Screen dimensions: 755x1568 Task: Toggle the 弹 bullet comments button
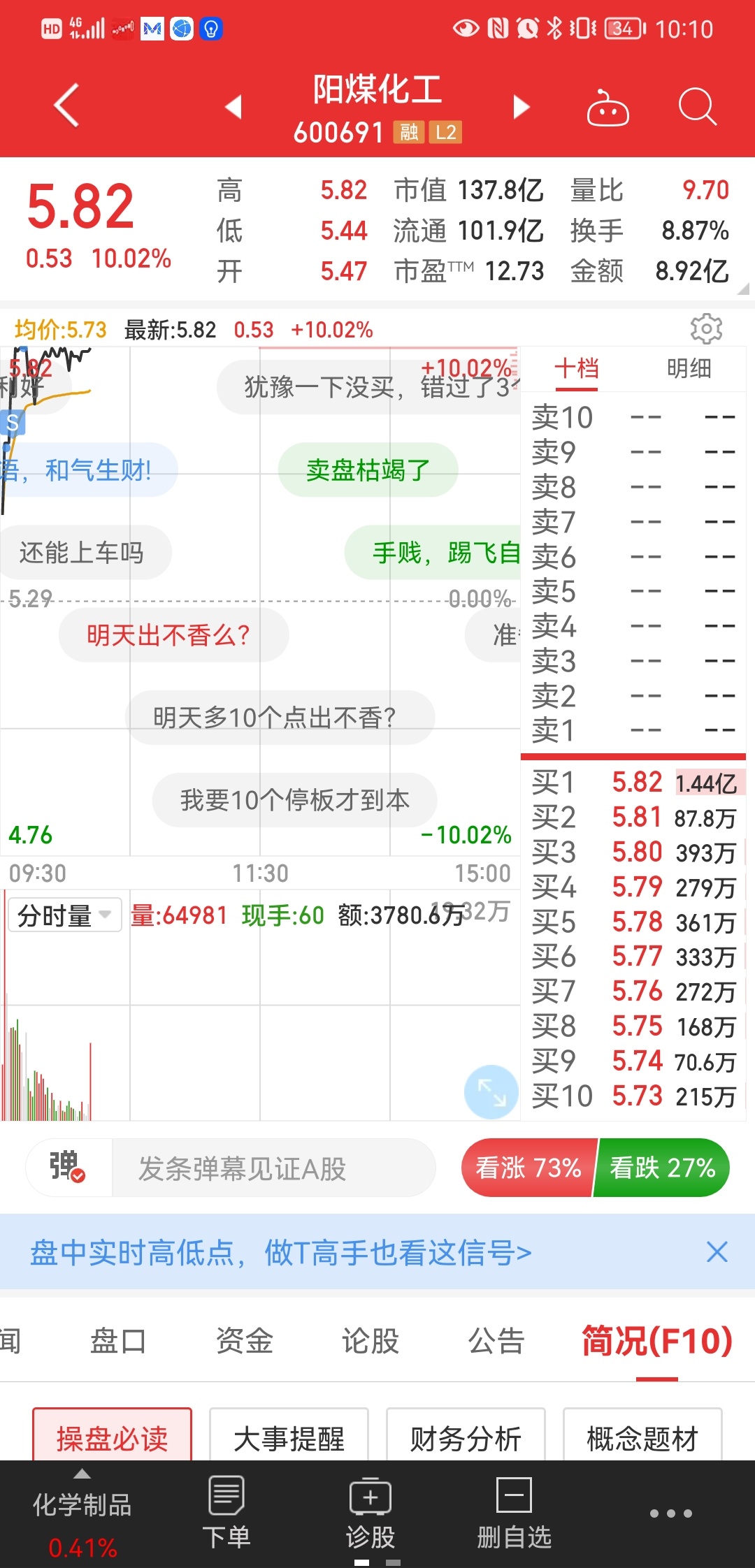tap(68, 1167)
